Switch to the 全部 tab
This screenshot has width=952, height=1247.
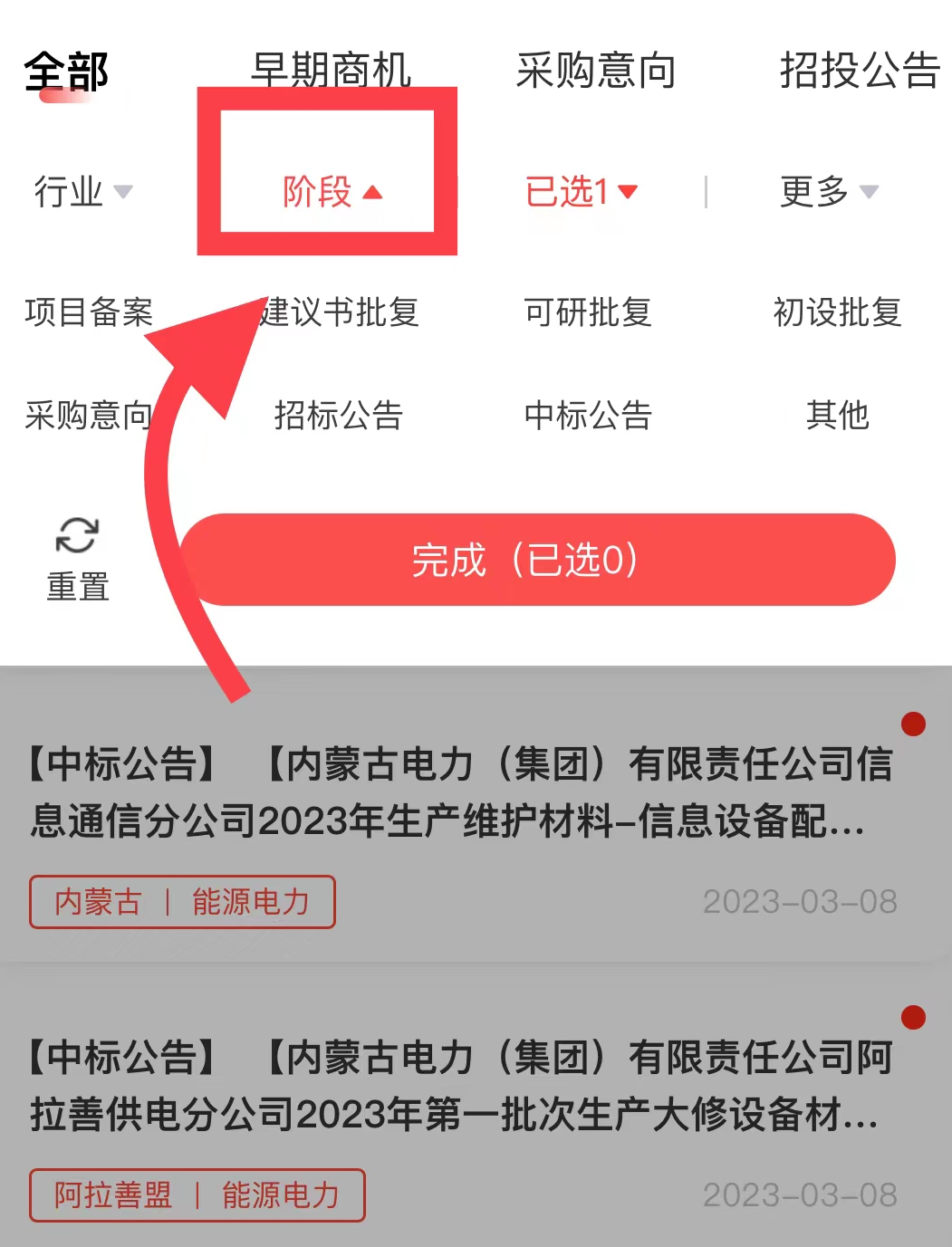coord(66,70)
